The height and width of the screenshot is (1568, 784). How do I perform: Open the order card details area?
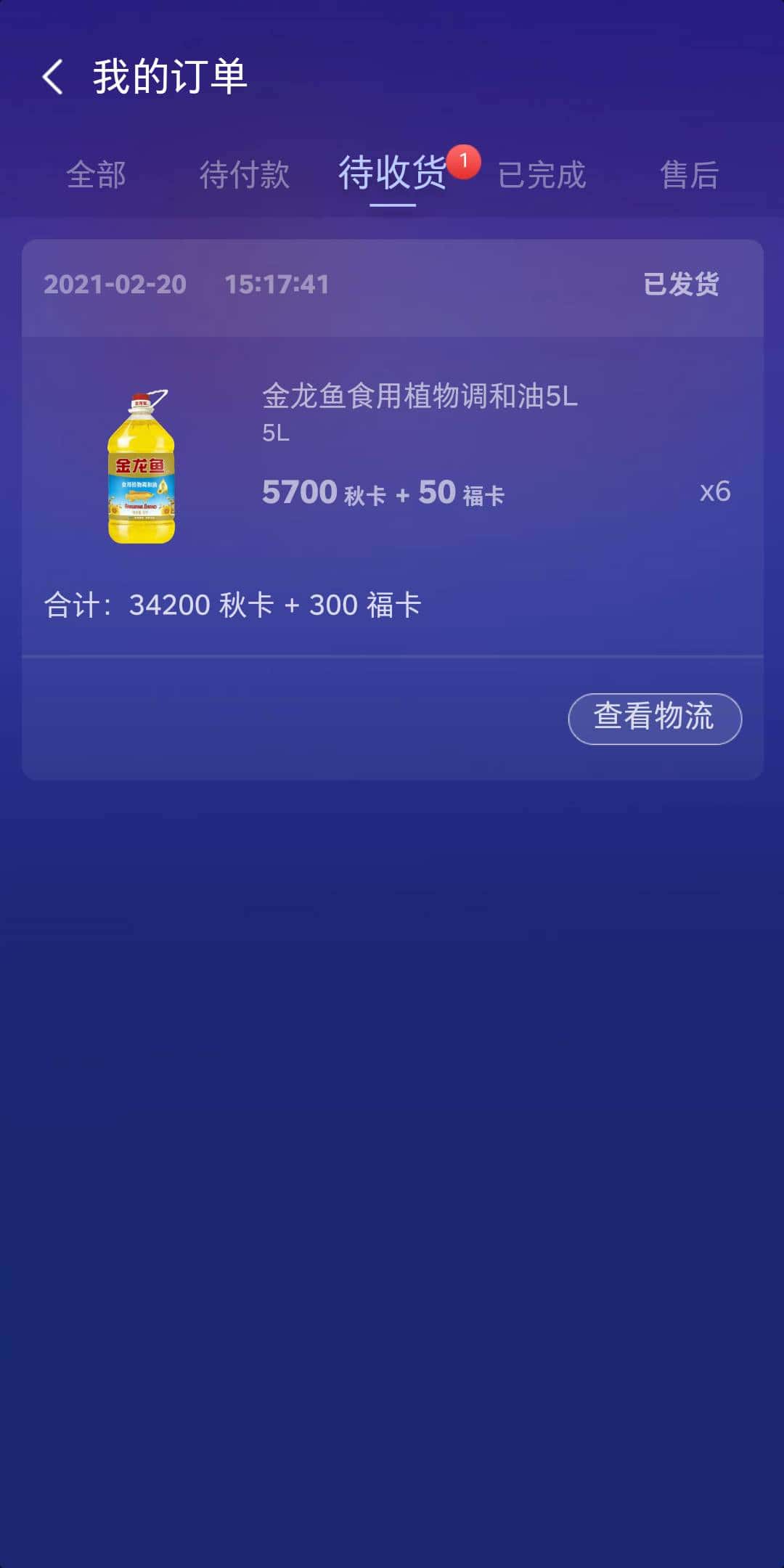(x=392, y=508)
